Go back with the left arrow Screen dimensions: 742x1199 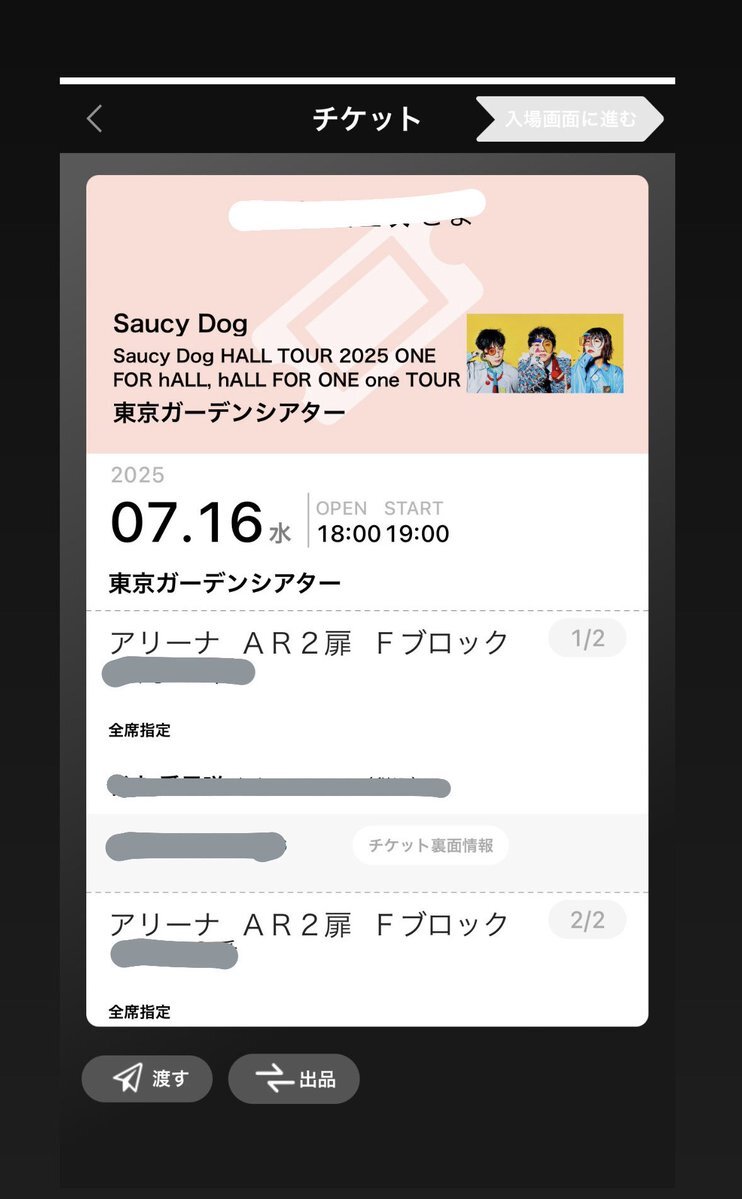94,119
